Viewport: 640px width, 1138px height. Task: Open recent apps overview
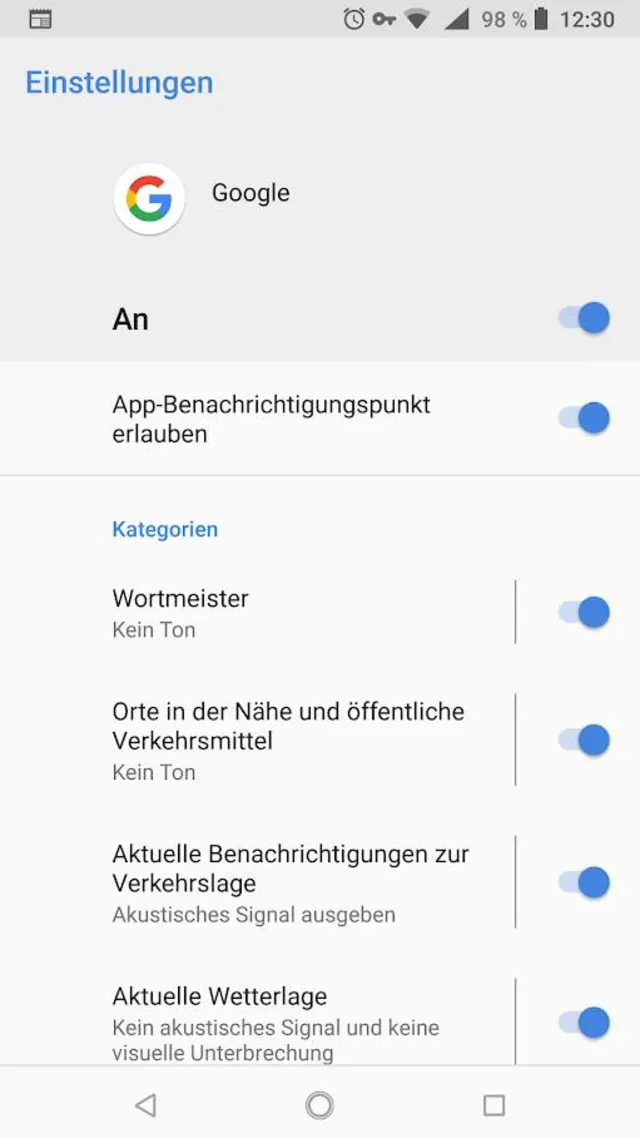(x=494, y=1104)
